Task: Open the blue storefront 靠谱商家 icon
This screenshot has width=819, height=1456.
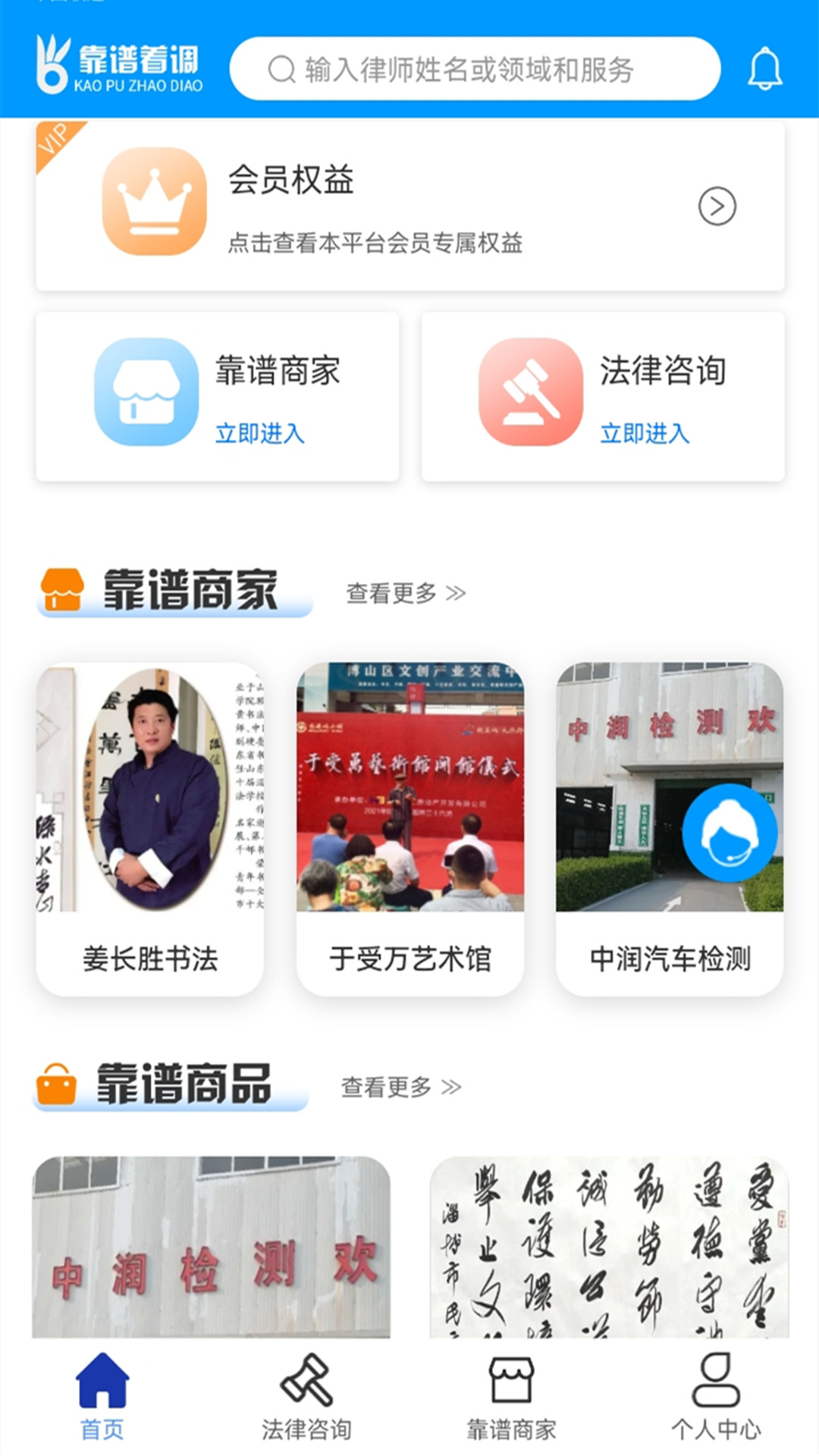Action: [146, 391]
